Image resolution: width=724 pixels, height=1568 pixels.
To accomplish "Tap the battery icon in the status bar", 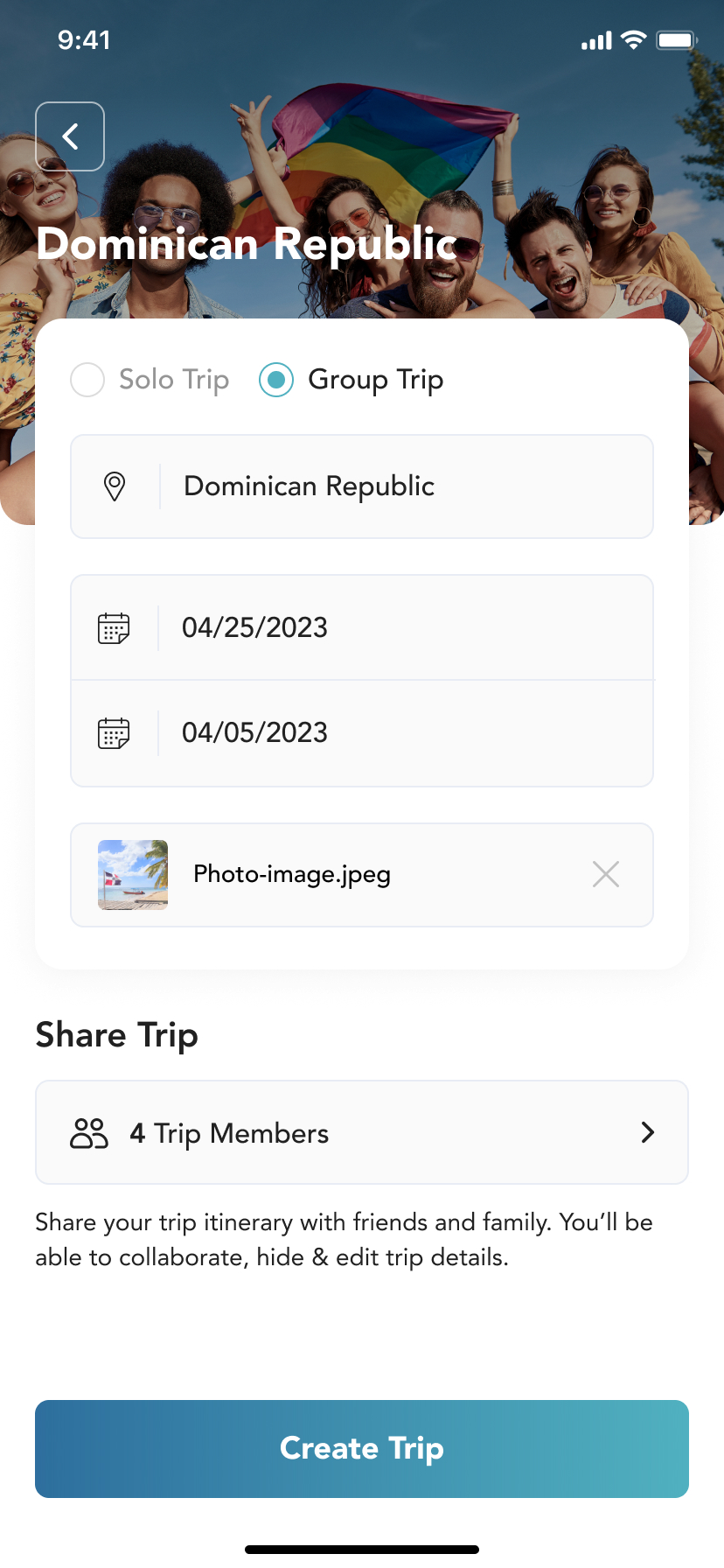I will coord(675,39).
